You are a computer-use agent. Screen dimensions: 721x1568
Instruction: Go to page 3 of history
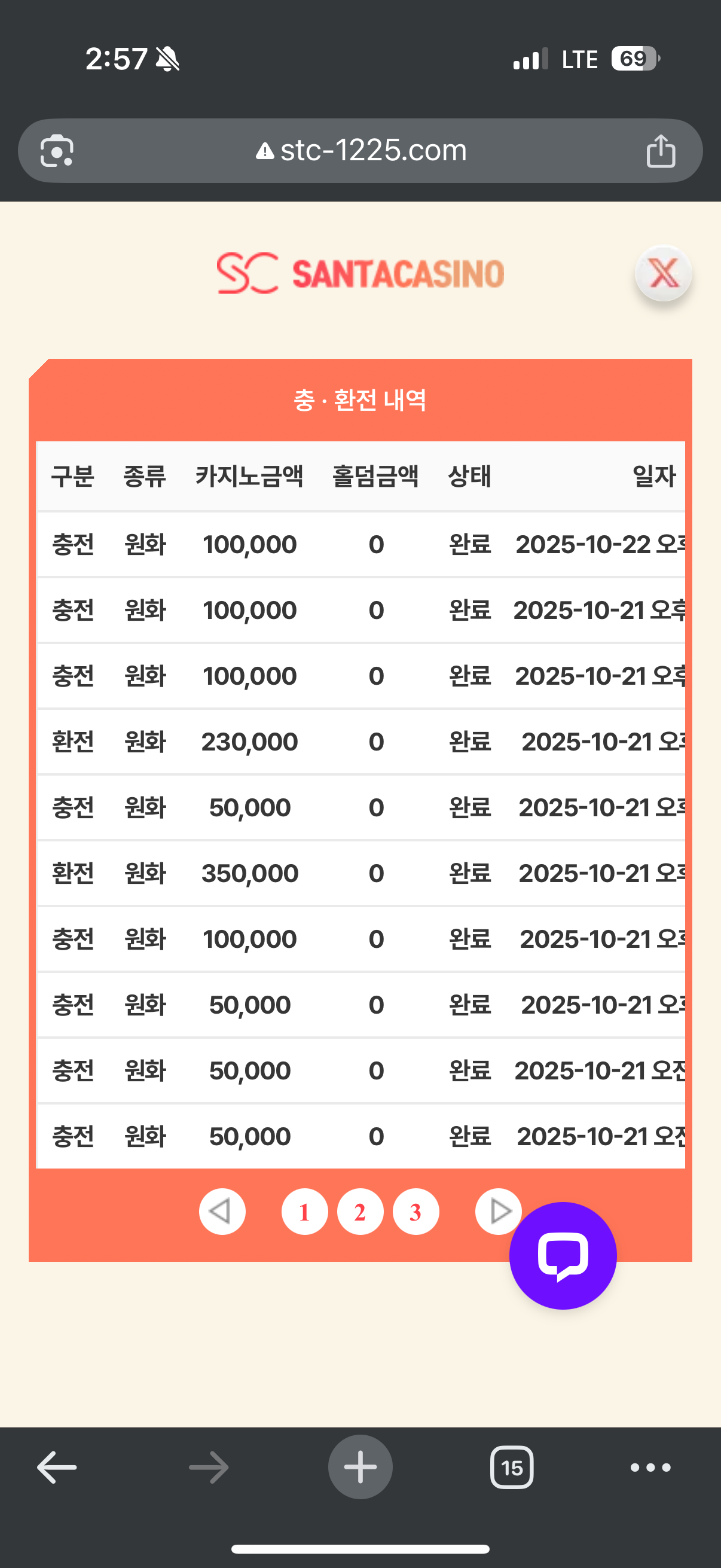click(x=416, y=1212)
